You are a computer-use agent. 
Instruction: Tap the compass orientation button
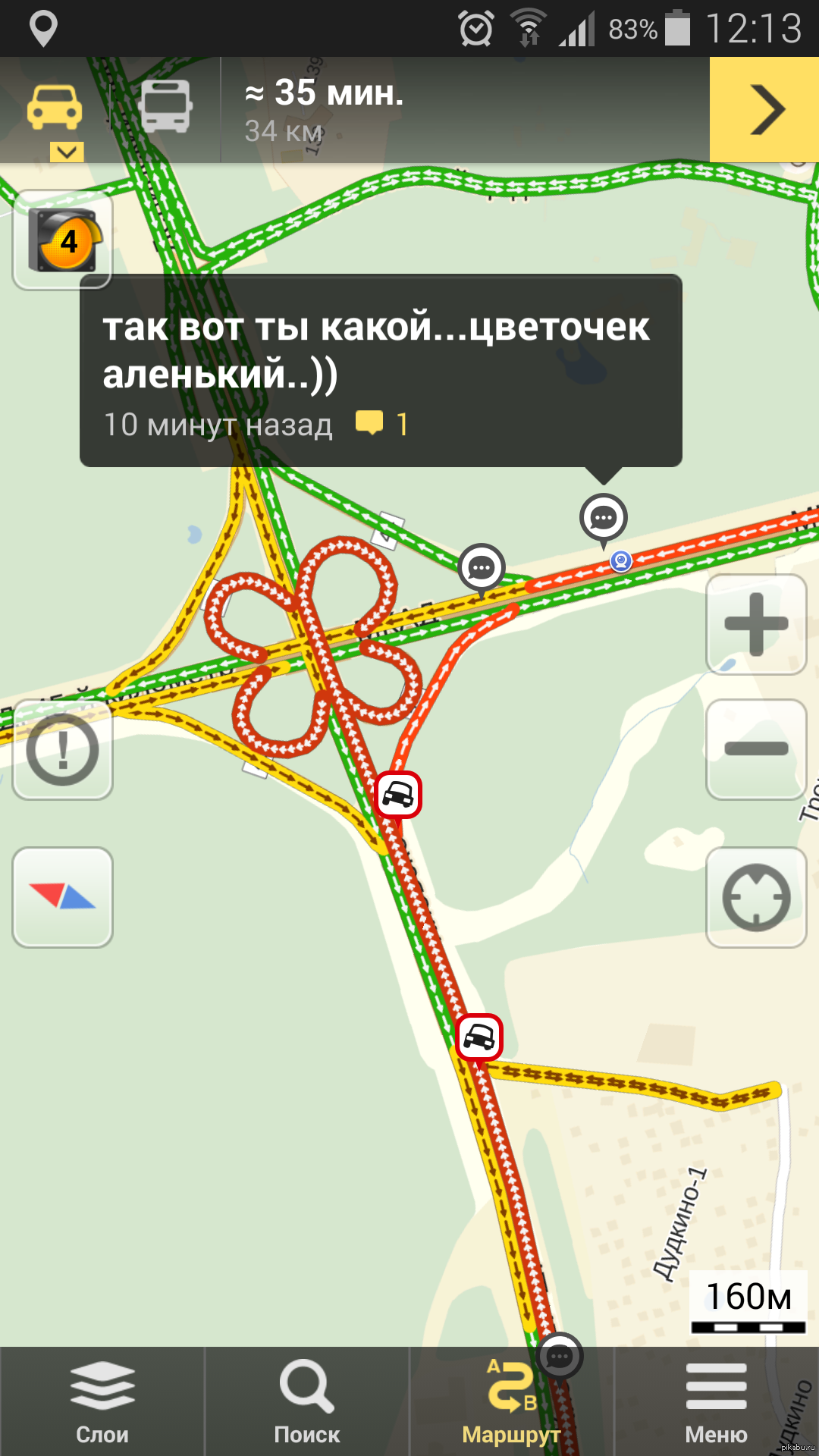(x=63, y=897)
